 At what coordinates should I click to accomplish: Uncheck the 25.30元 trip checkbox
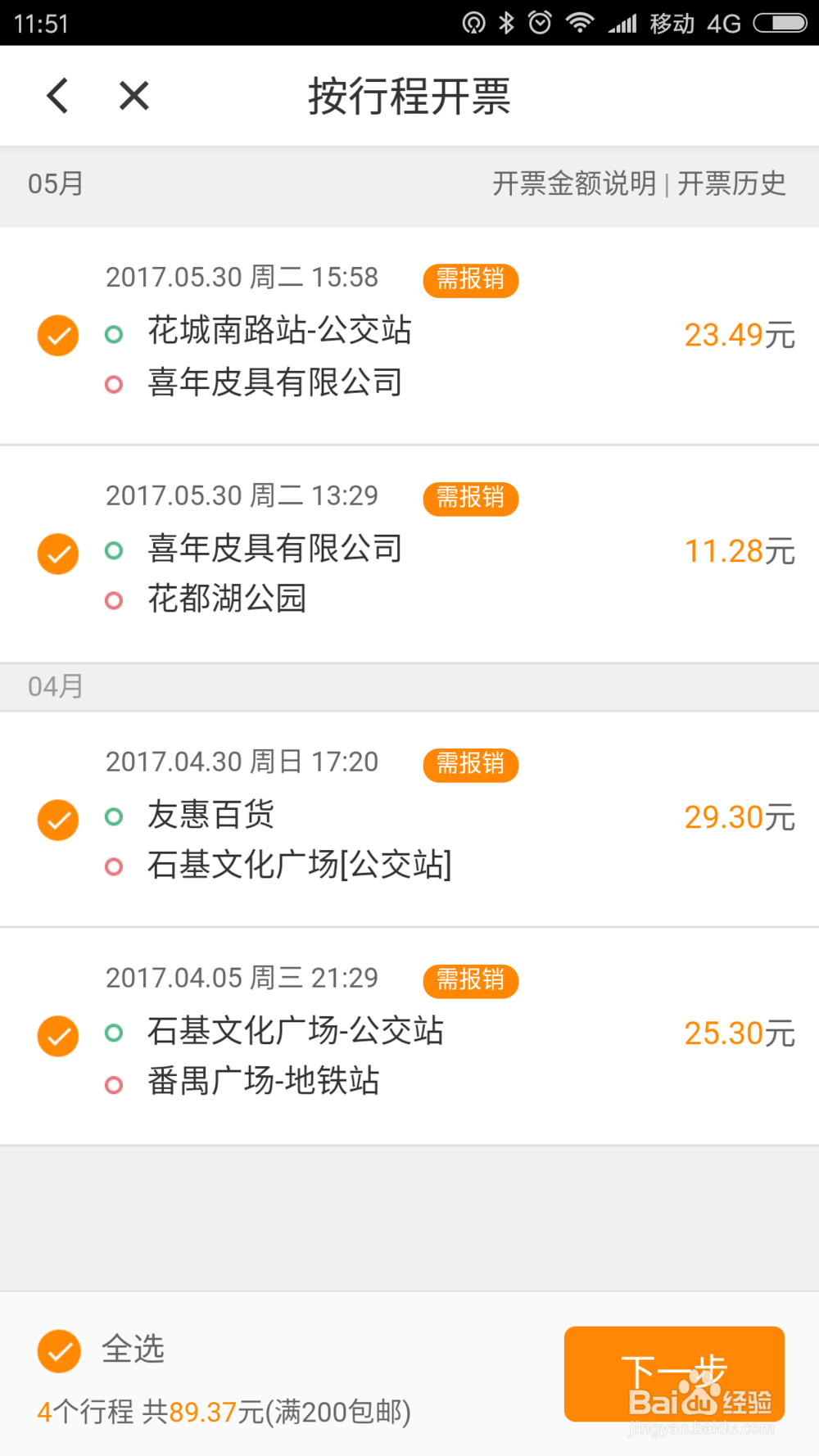[x=58, y=1036]
